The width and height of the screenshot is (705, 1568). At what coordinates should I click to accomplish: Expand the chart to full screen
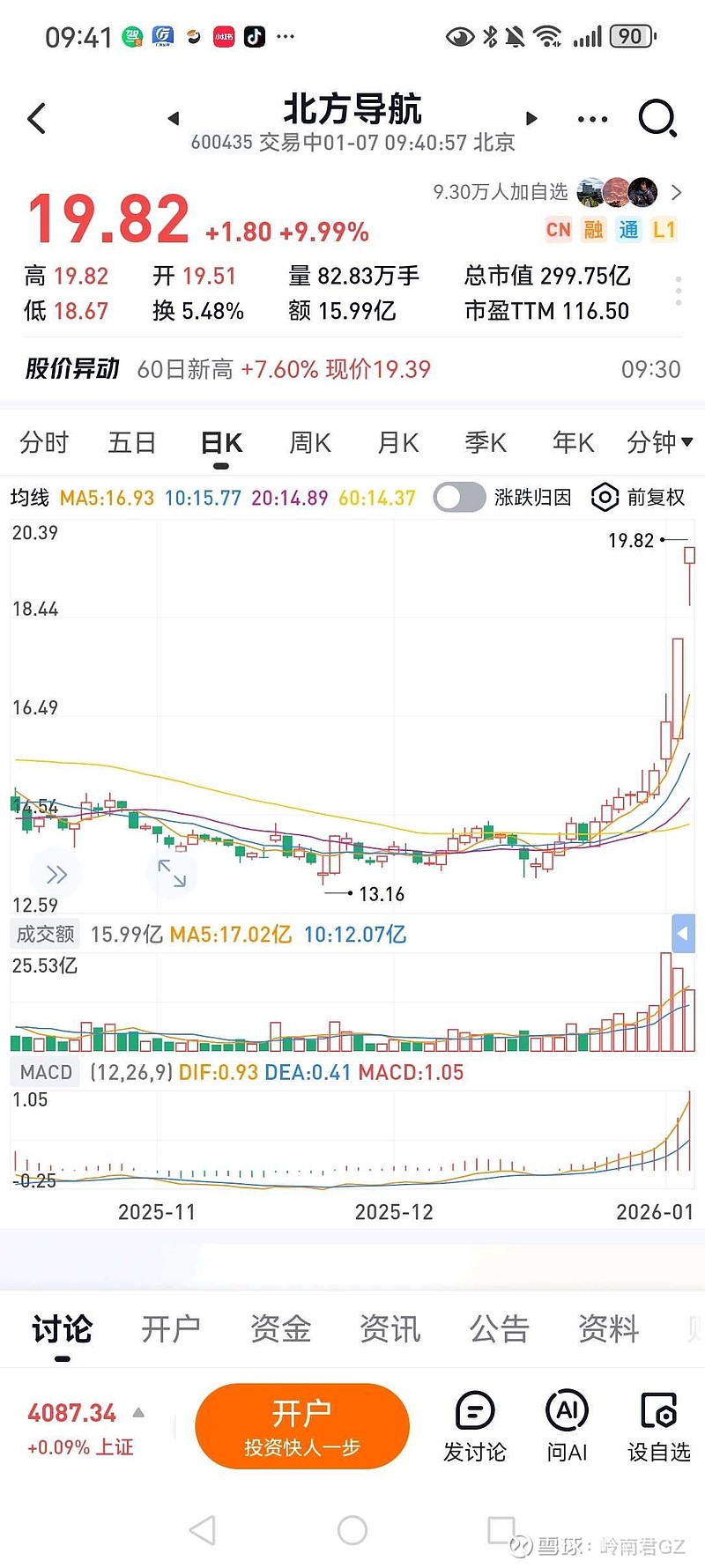click(x=172, y=873)
